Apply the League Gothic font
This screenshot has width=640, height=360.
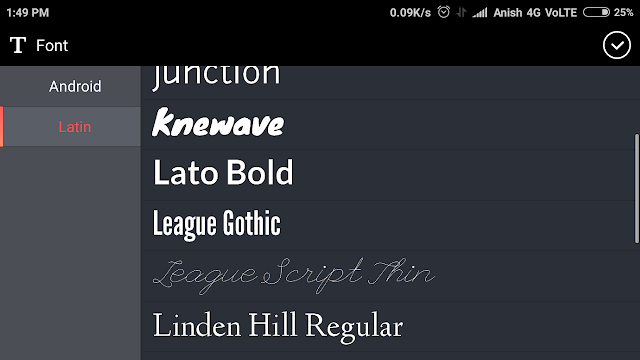click(390, 225)
